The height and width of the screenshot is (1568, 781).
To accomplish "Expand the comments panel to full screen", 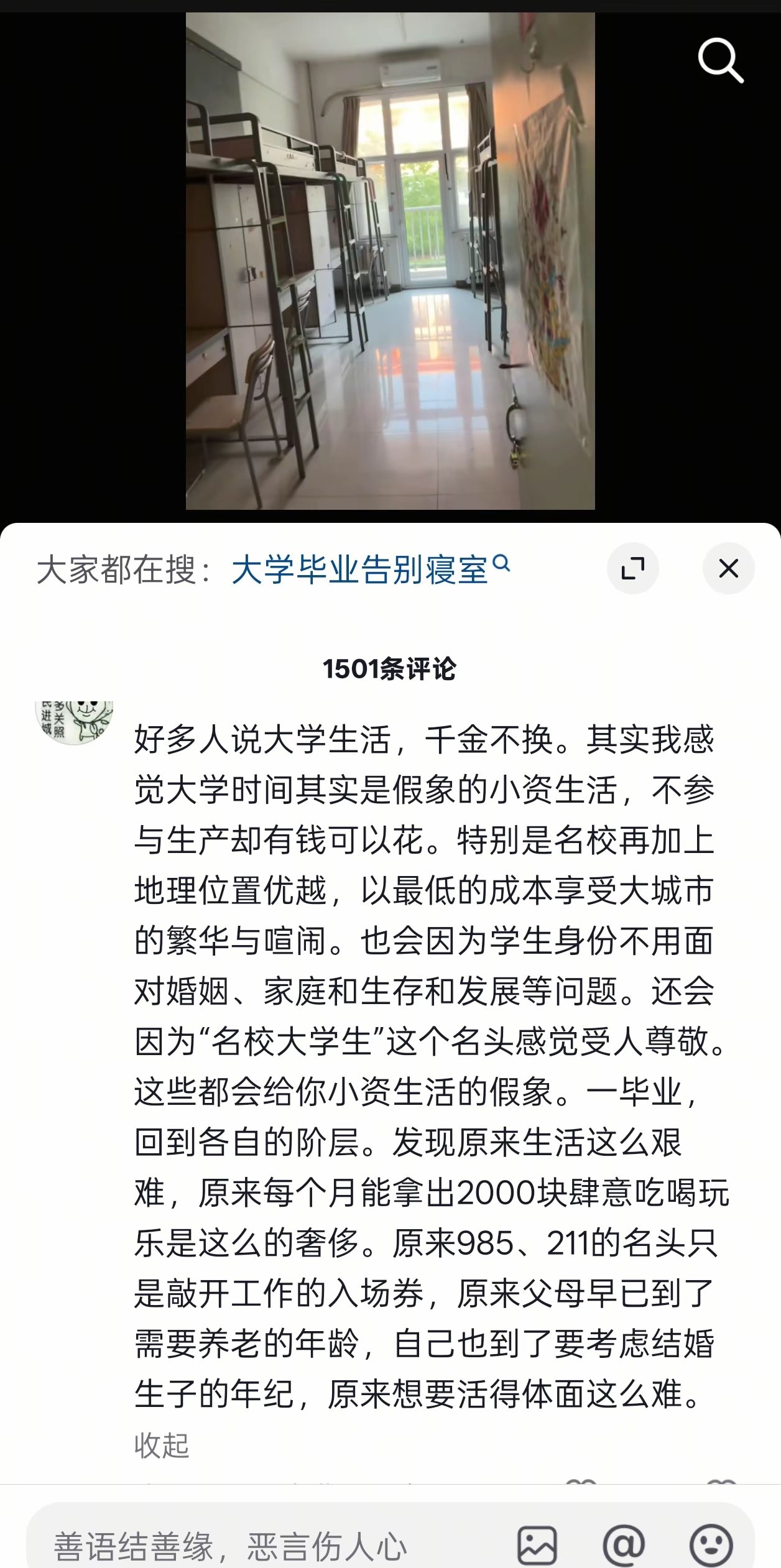I will [x=633, y=569].
